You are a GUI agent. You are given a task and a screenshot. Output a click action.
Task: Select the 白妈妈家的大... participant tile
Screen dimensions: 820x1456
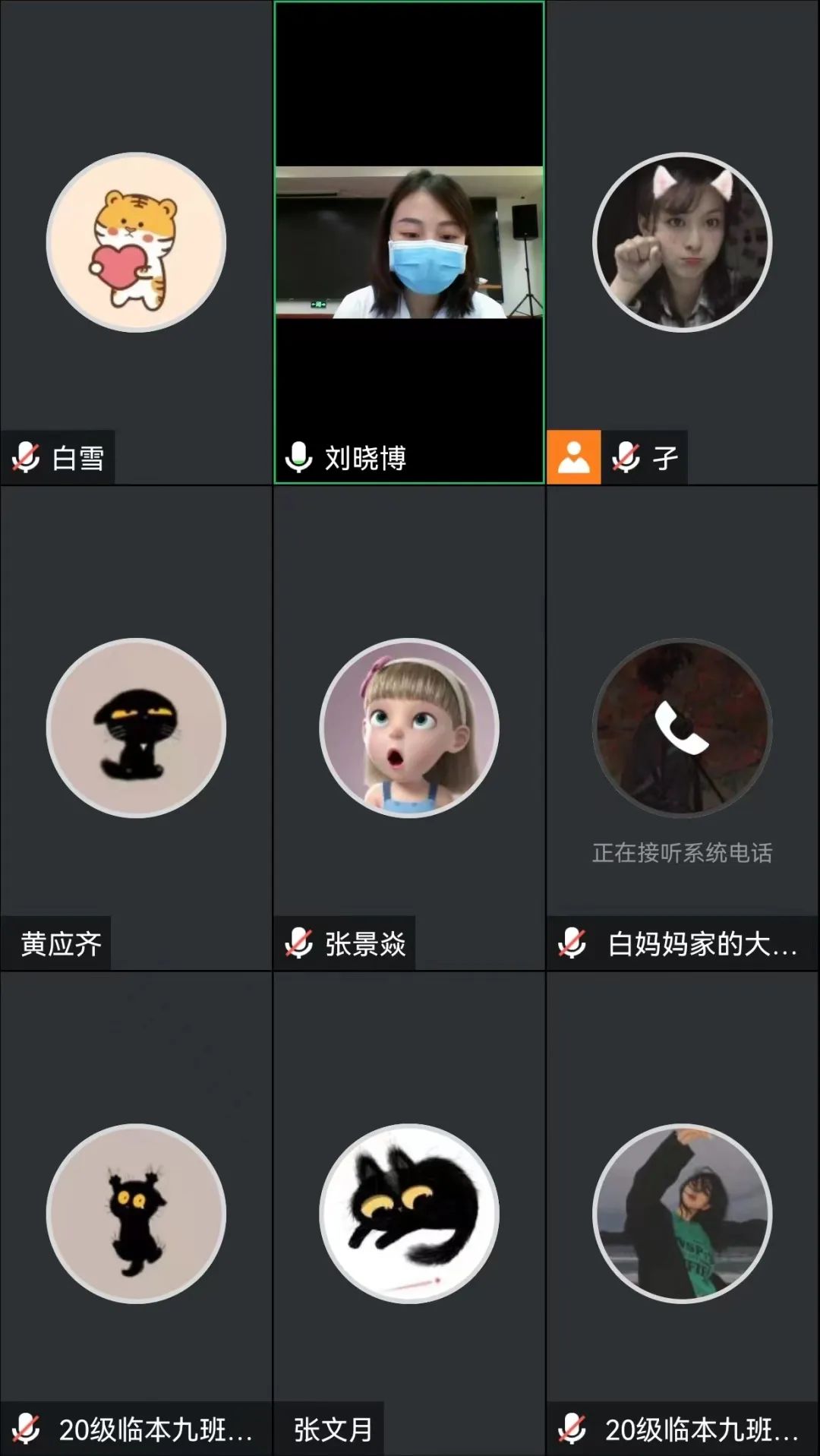(x=683, y=728)
